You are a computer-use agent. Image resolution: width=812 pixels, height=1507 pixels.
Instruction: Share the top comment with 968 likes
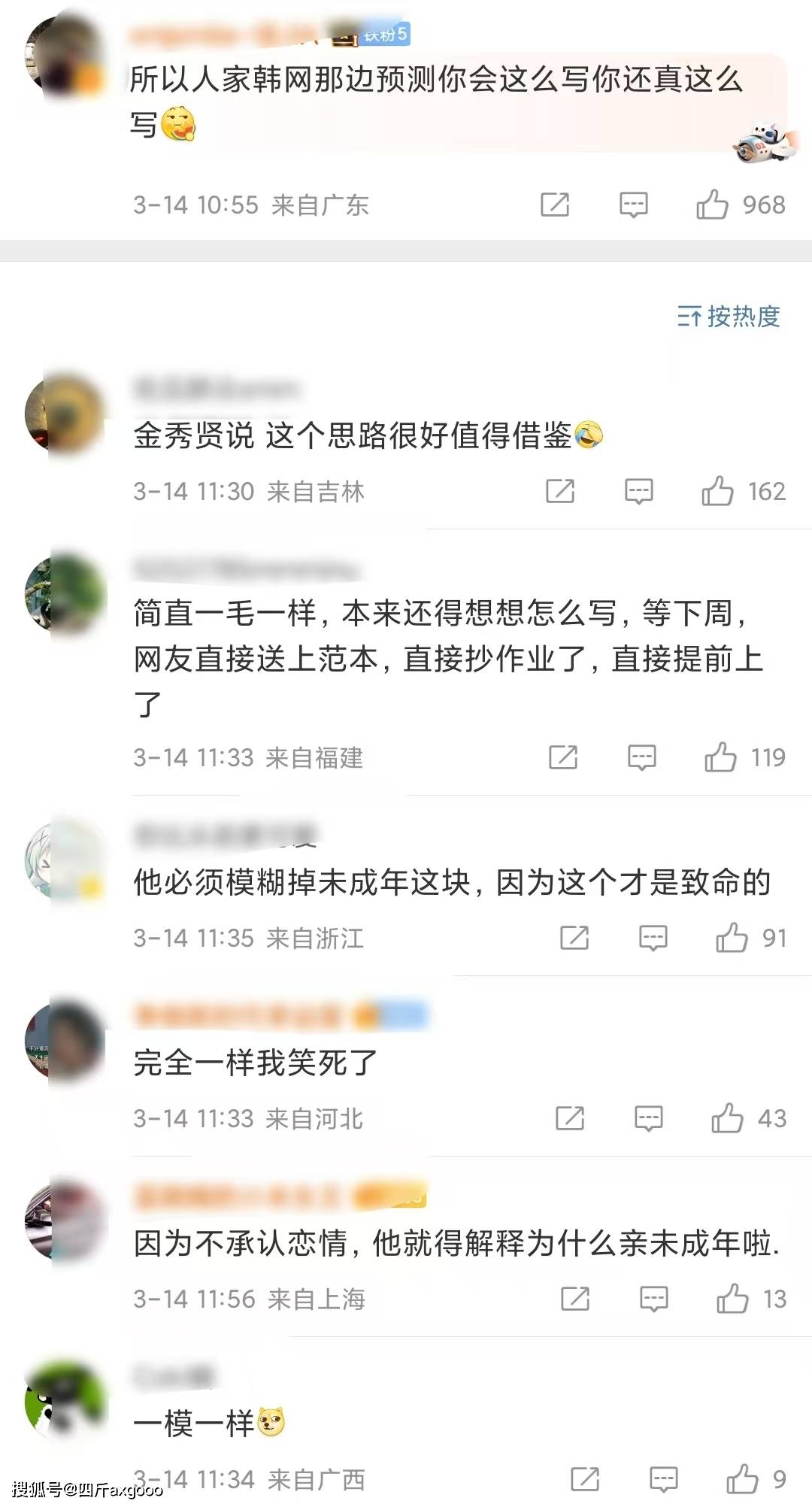[555, 205]
